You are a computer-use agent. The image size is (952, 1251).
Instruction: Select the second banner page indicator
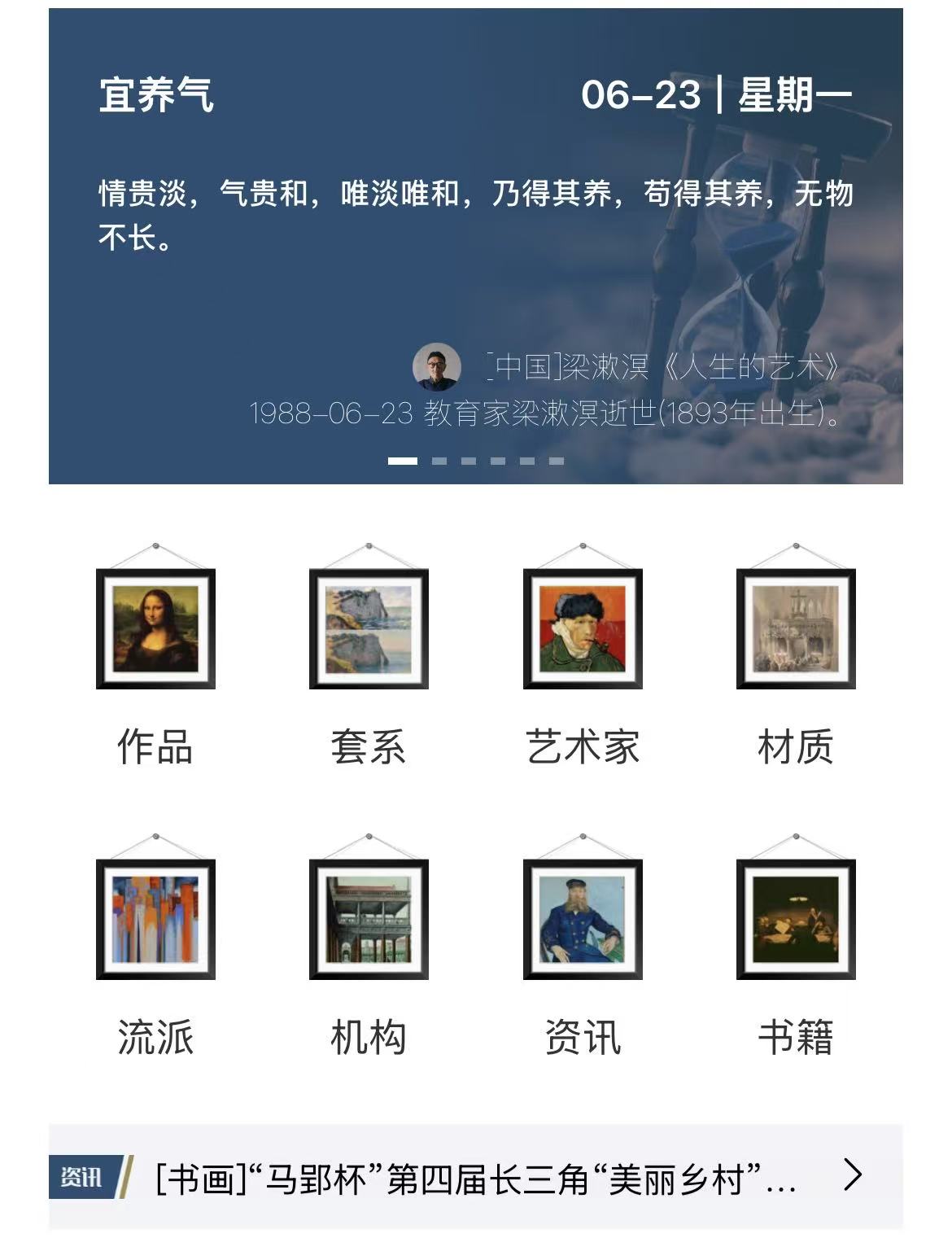[439, 461]
